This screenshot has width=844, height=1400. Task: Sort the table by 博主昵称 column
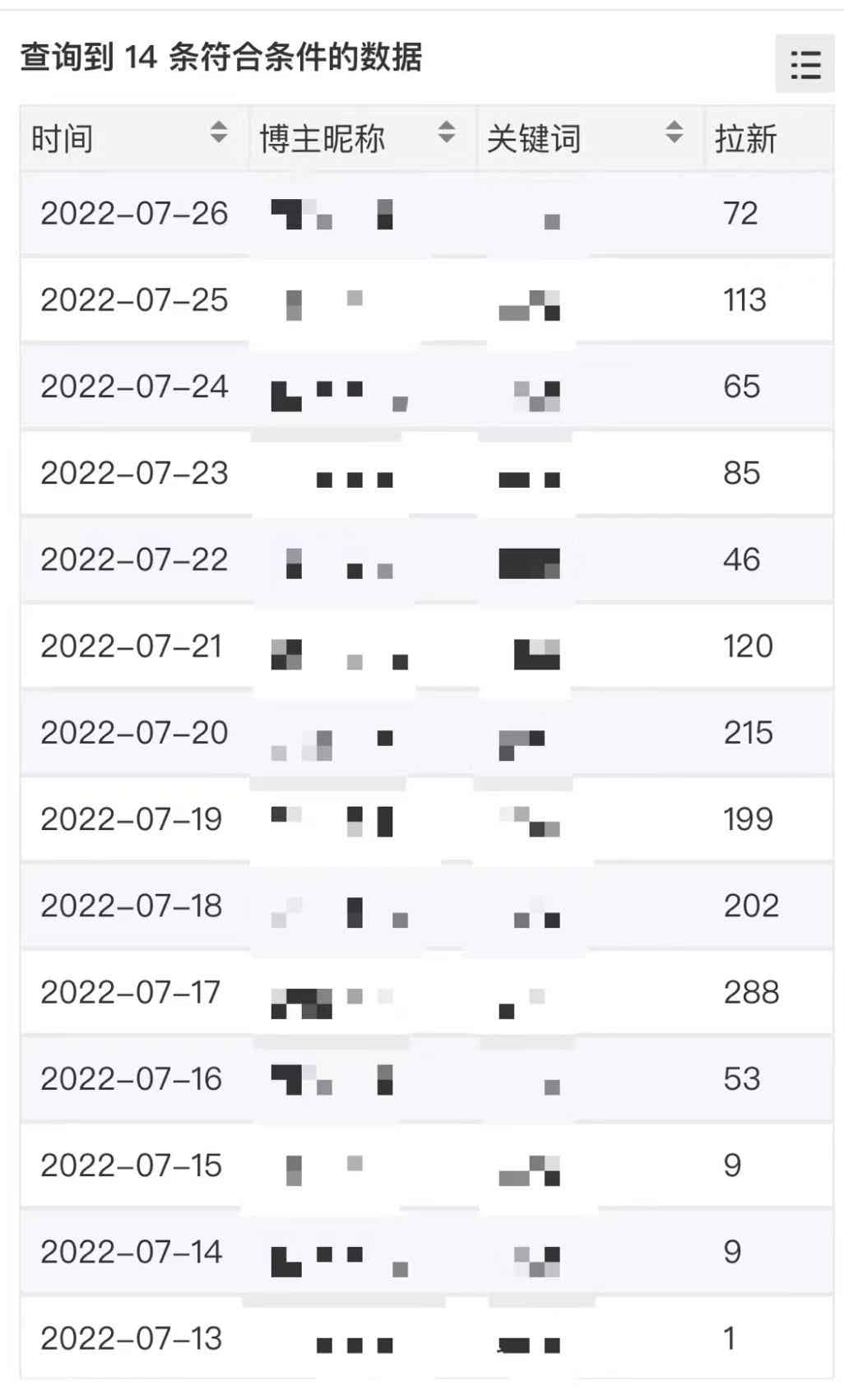[x=446, y=132]
